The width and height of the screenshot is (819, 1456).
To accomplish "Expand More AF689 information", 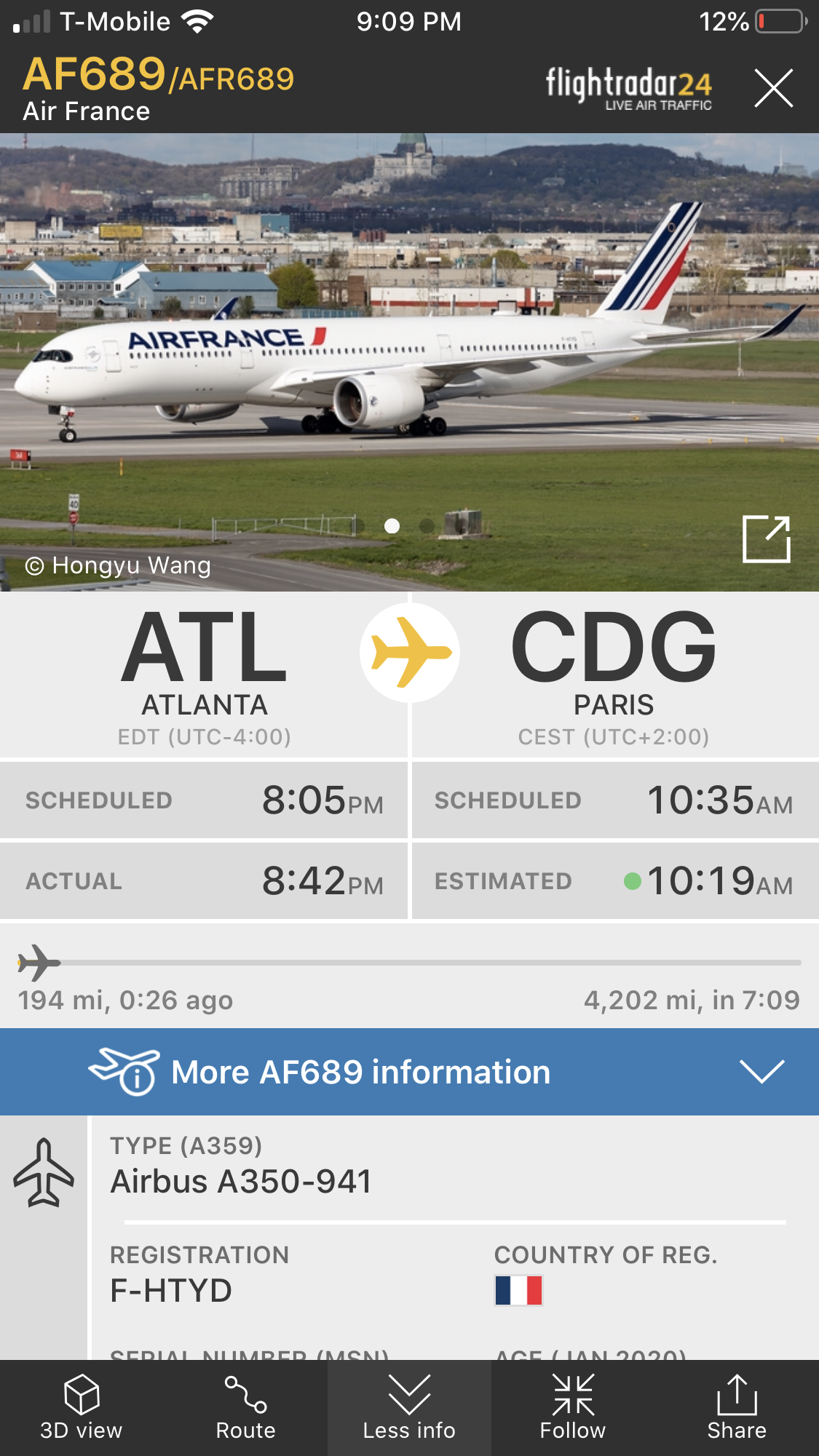I will [x=409, y=1072].
